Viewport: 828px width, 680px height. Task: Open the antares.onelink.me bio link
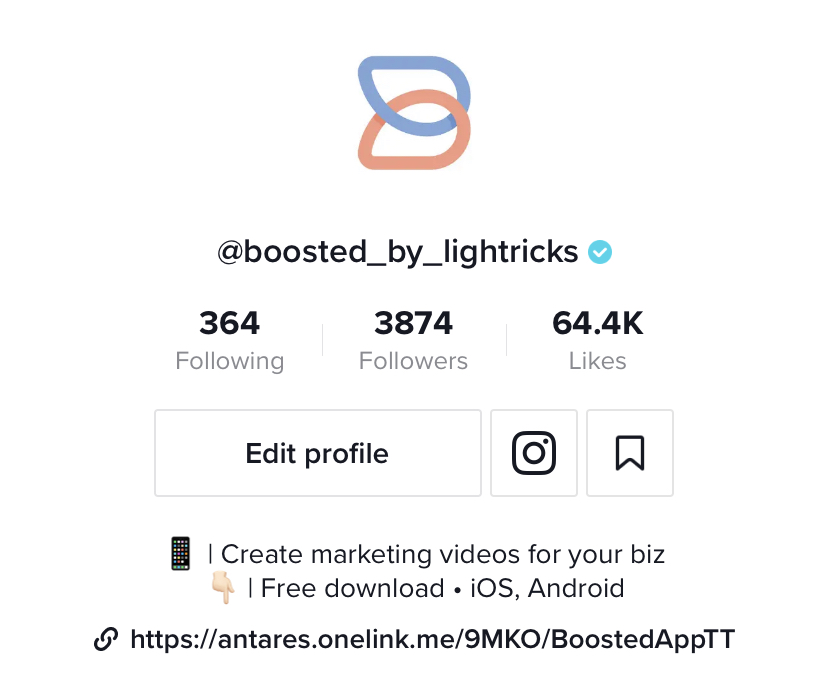[x=432, y=640]
